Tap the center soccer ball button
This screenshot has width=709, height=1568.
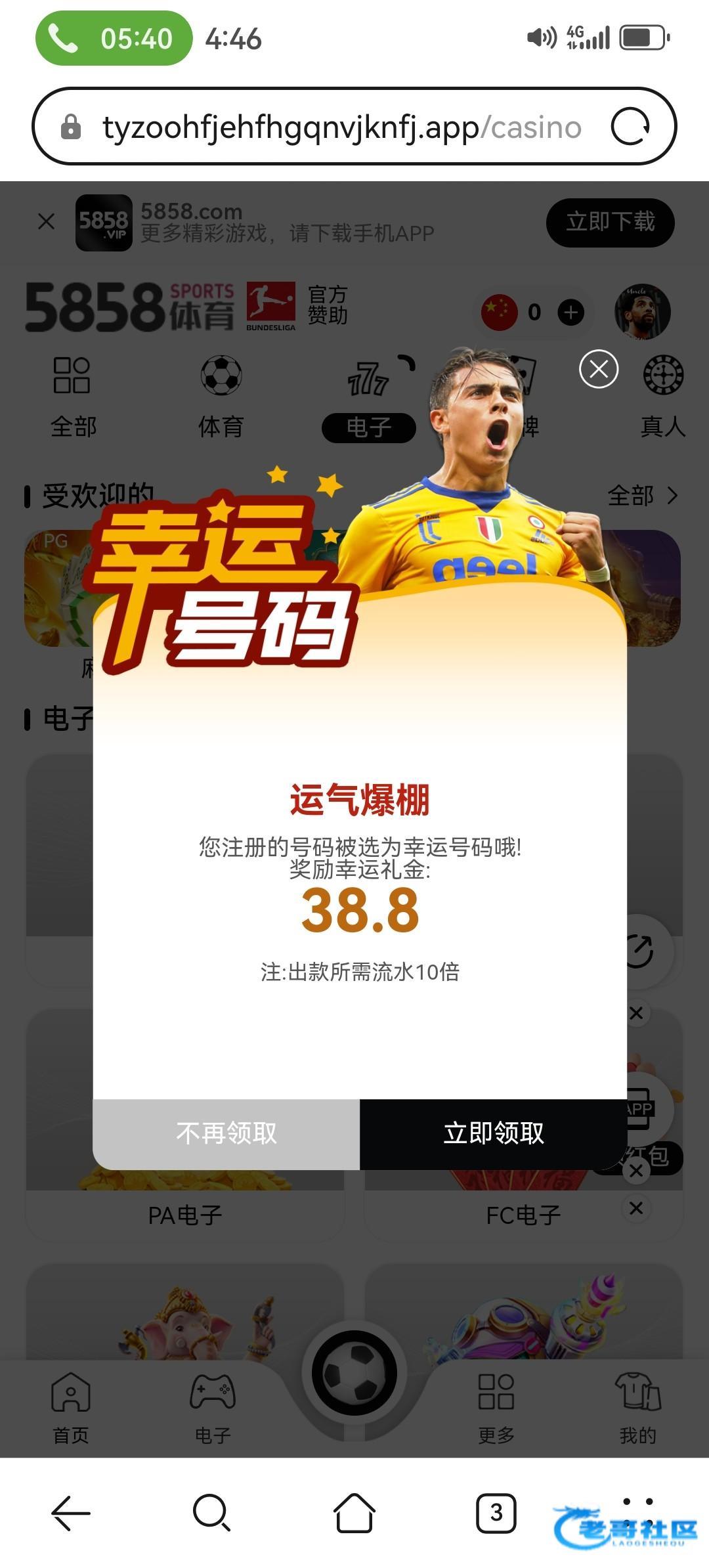coord(354,1373)
